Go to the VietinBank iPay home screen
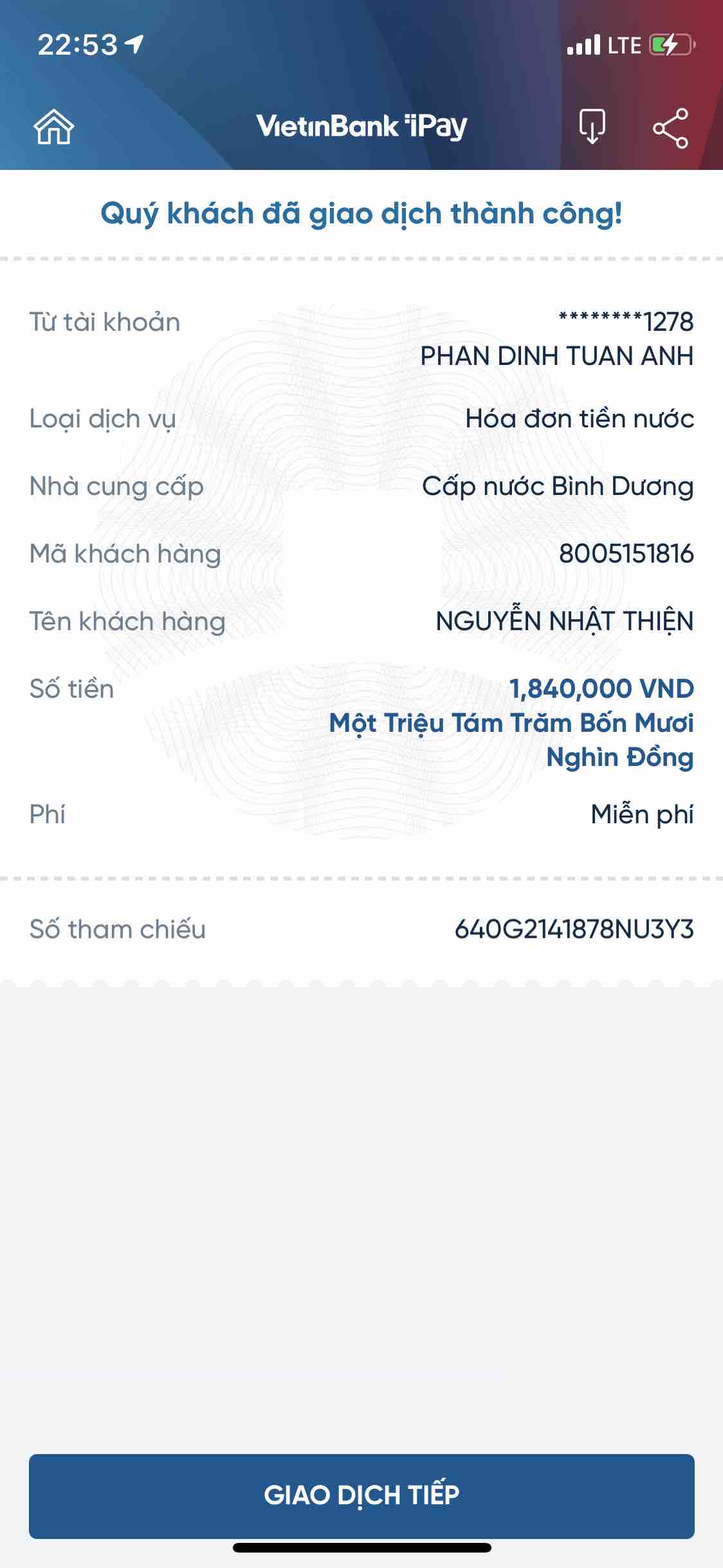 (x=54, y=127)
